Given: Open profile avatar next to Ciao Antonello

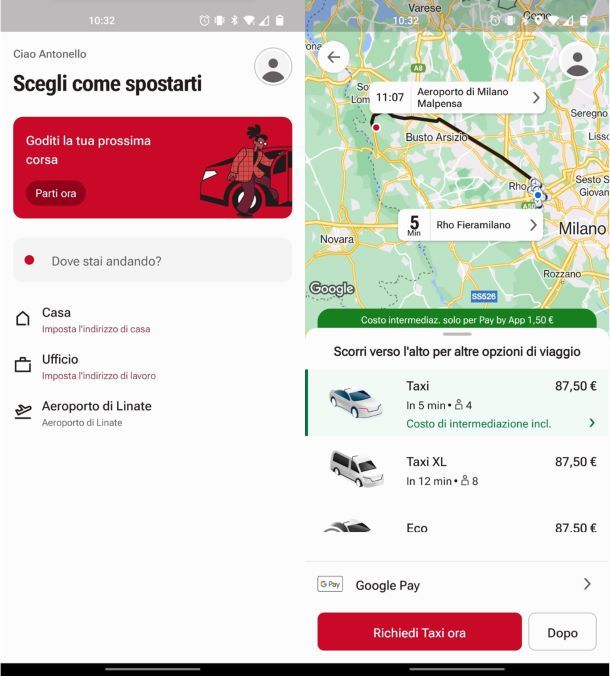Looking at the screenshot, I should 273,67.
